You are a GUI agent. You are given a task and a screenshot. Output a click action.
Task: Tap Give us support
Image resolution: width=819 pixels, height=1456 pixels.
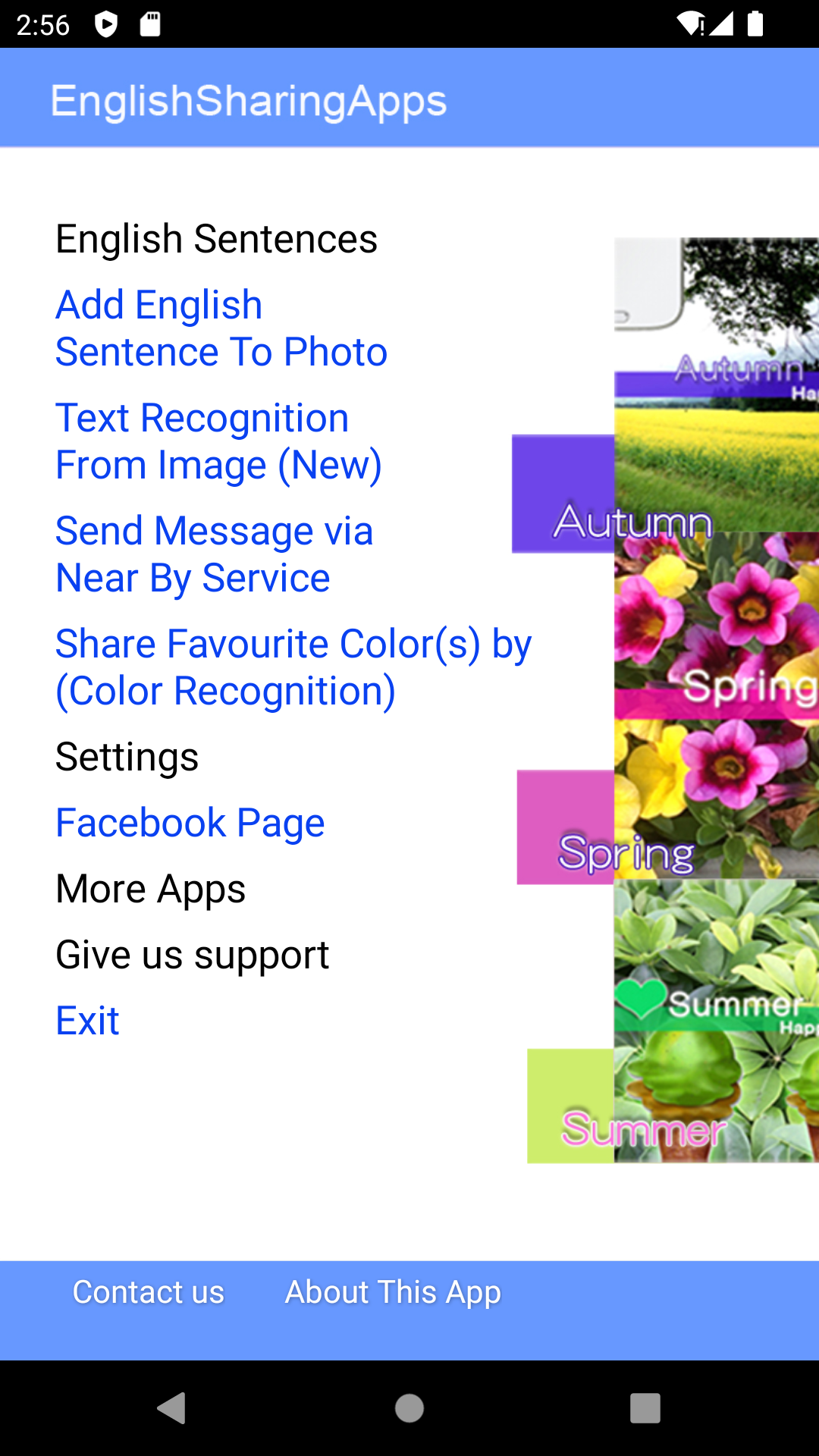tap(193, 955)
